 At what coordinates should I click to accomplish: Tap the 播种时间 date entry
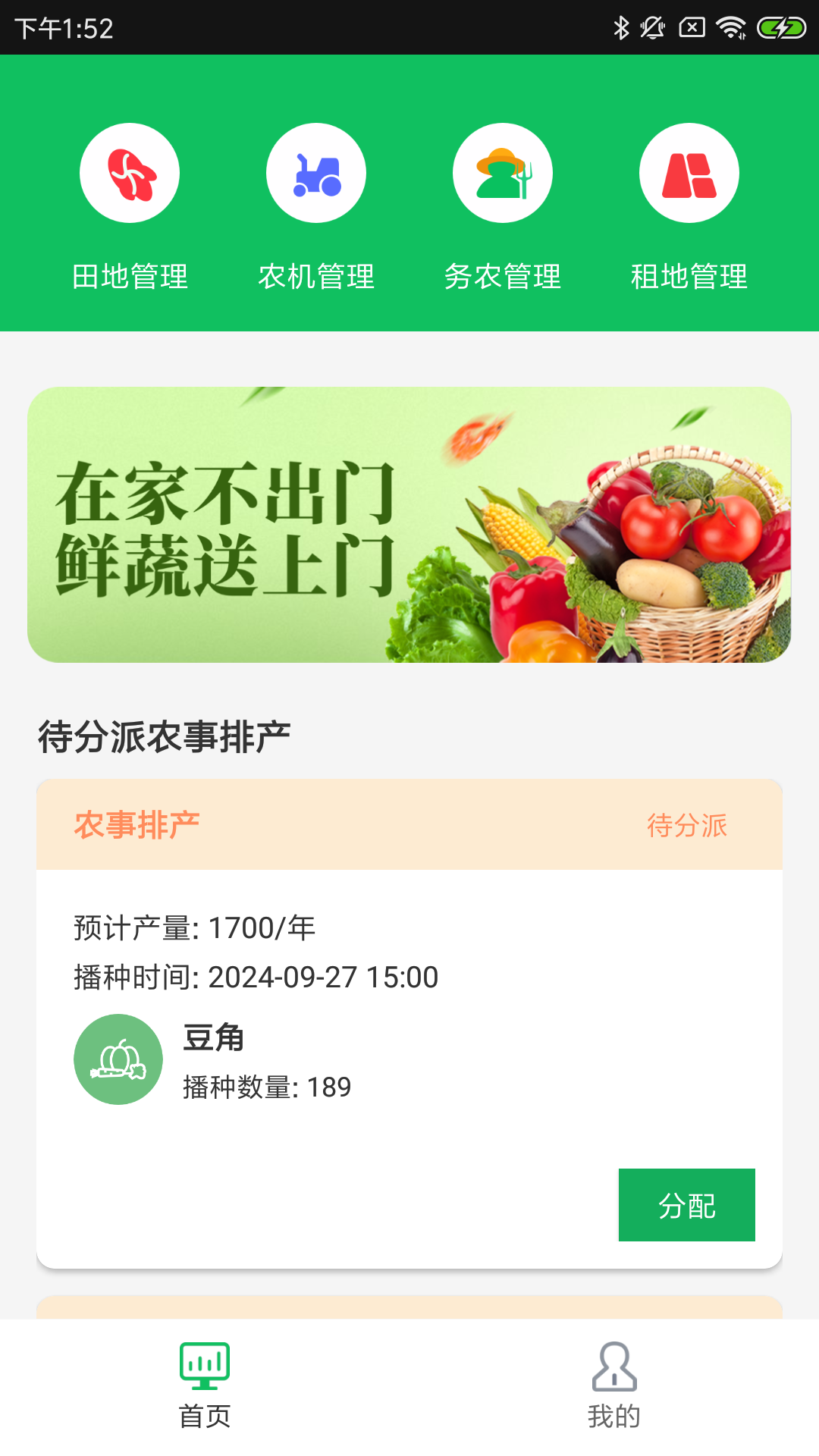pos(255,977)
